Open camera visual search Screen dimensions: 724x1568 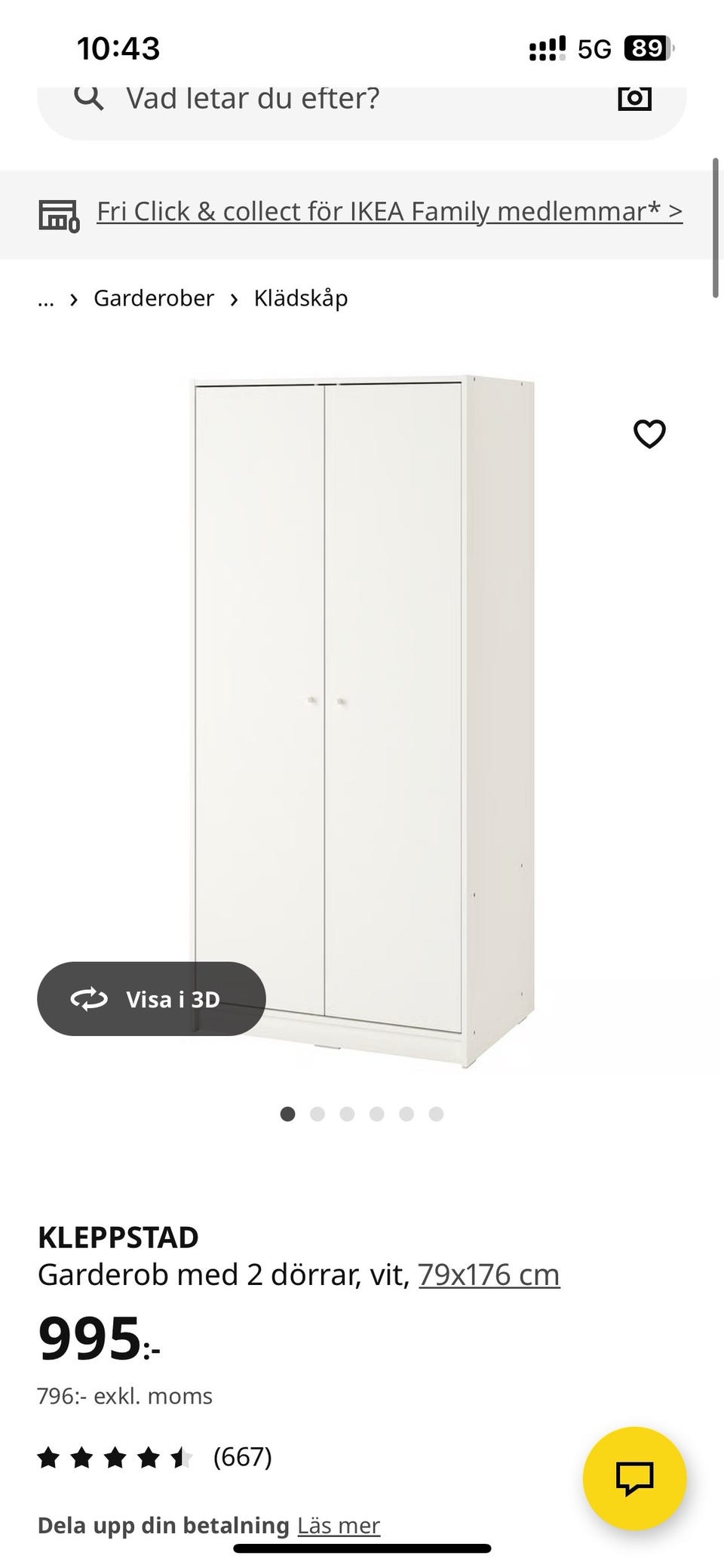(x=634, y=99)
